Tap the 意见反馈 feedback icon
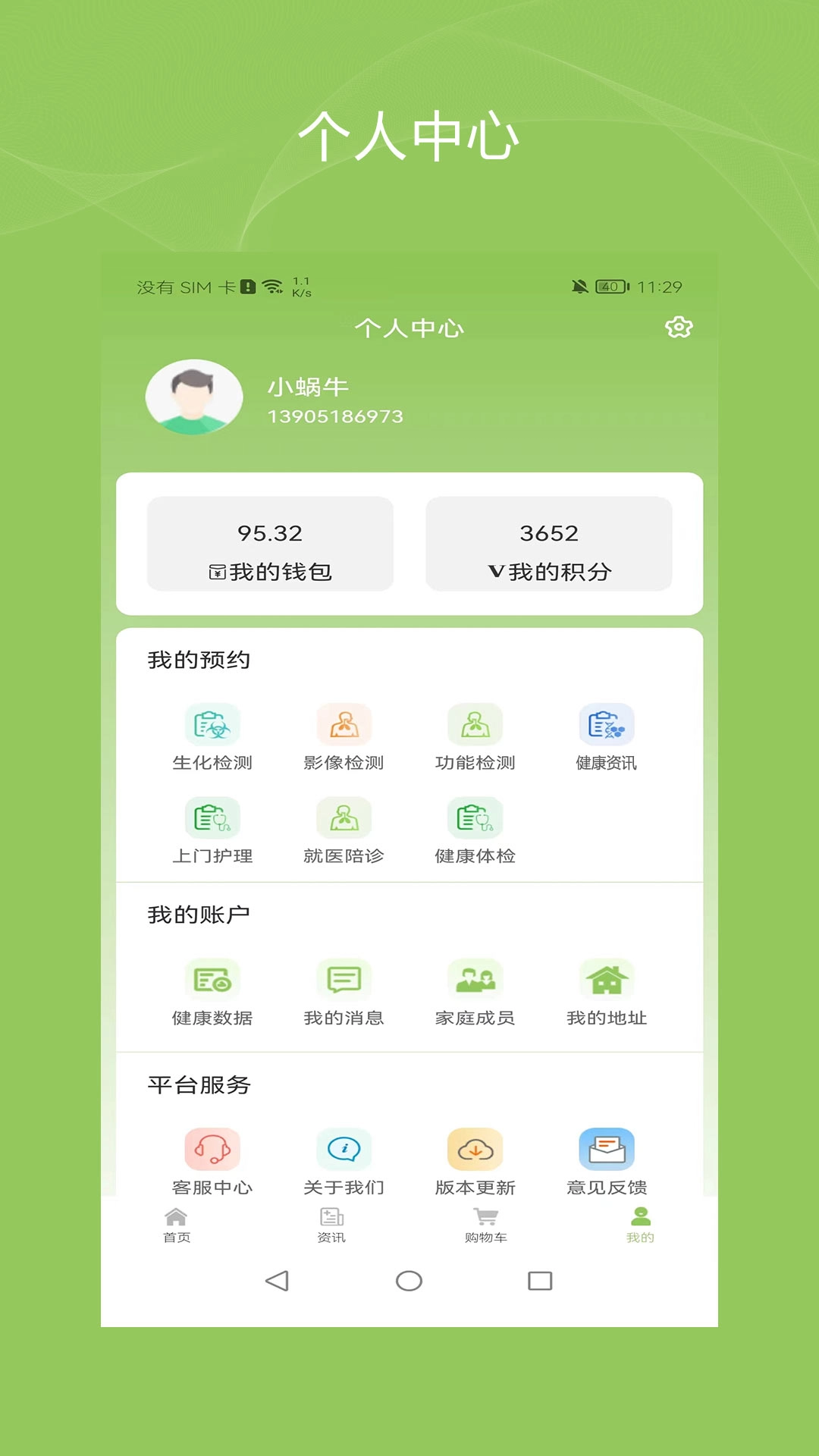Viewport: 819px width, 1456px height. coord(606,1150)
